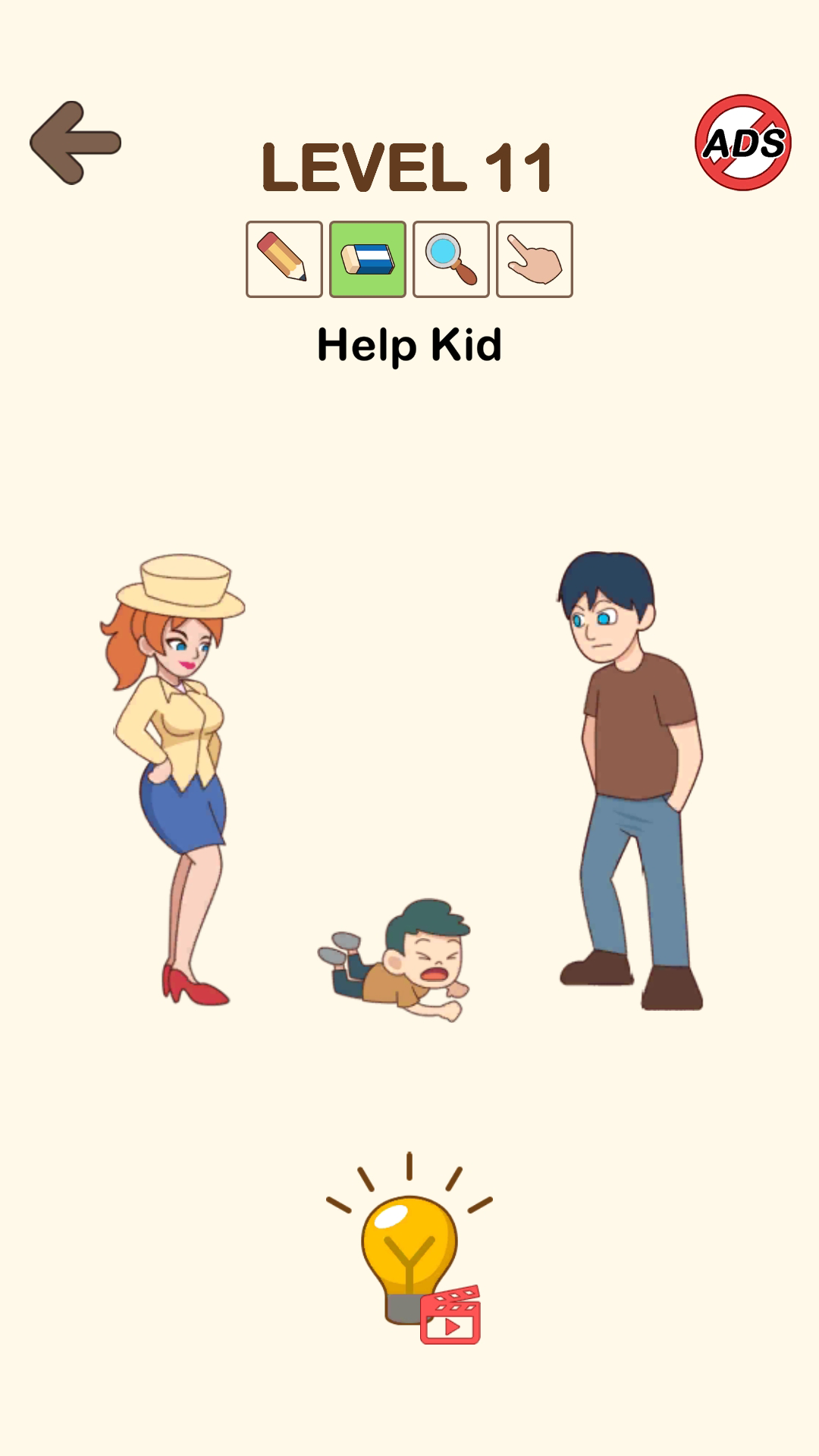Choose the magnifying glass tool
The image size is (819, 1456).
(x=451, y=259)
